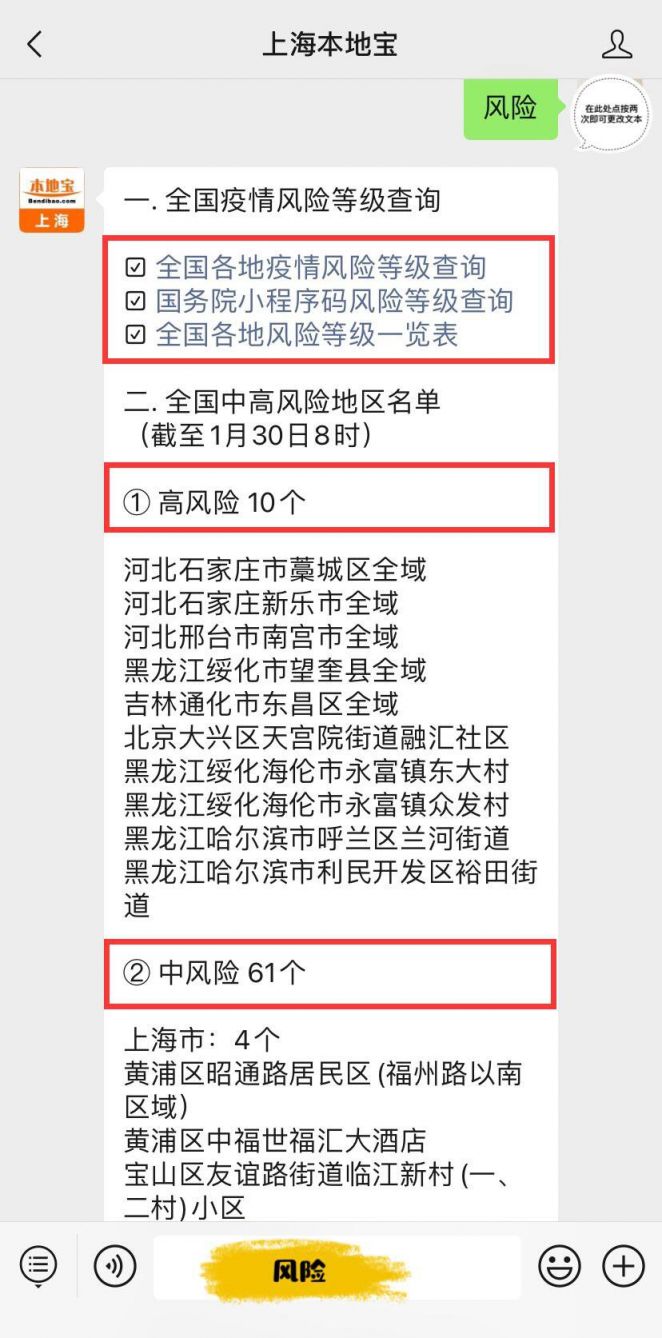The image size is (662, 1338).
Task: Switch to voice input
Action: tap(115, 1267)
